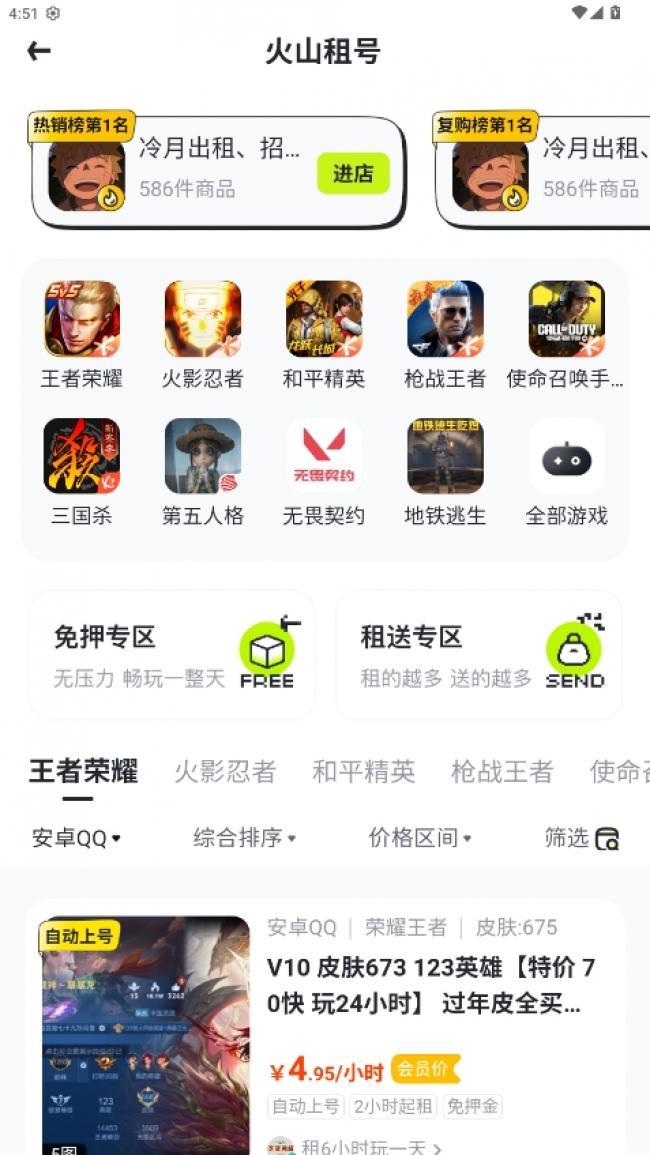Select the 和平精英 game icon
Screen dimensions: 650x1155
(x=324, y=320)
